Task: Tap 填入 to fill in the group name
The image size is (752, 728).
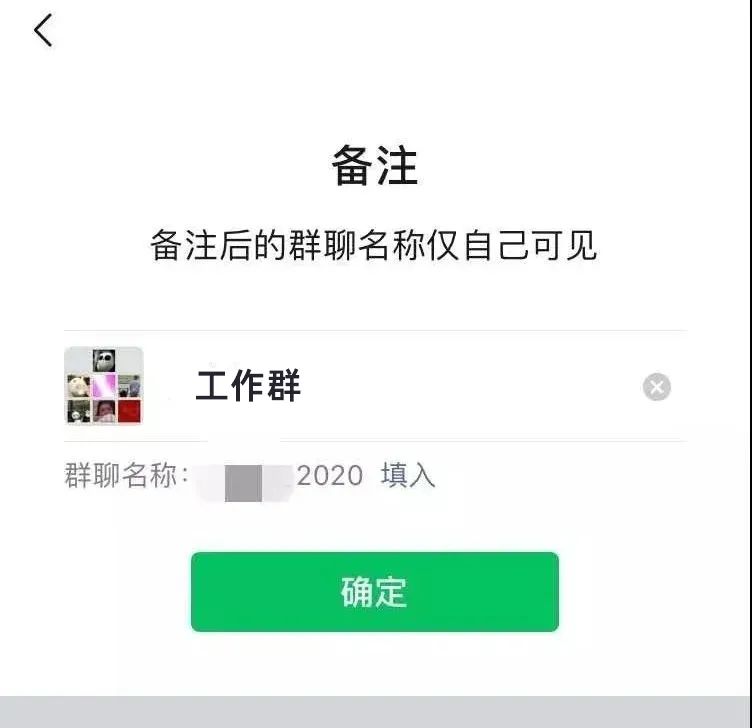Action: tap(408, 475)
